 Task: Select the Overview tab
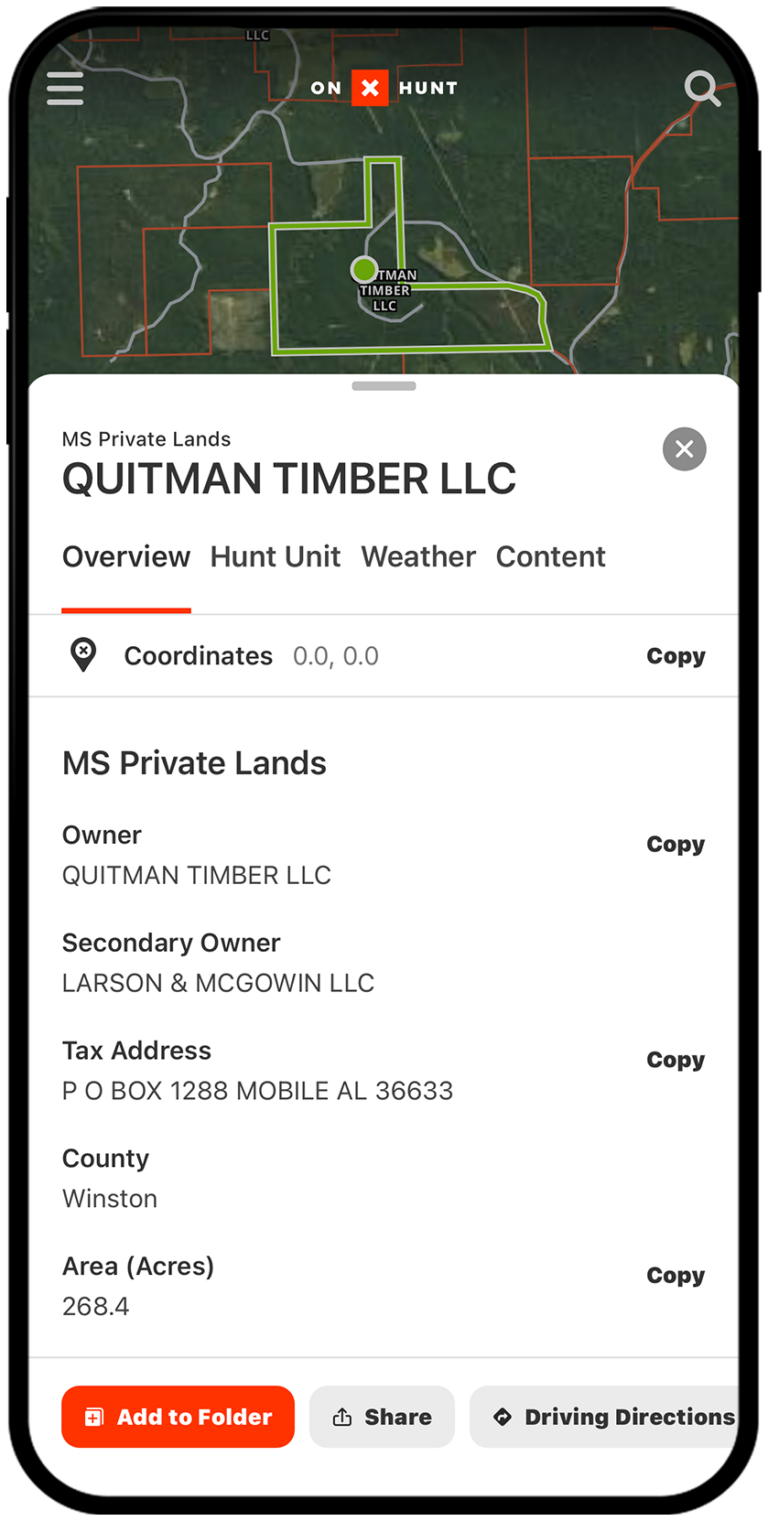[x=126, y=556]
